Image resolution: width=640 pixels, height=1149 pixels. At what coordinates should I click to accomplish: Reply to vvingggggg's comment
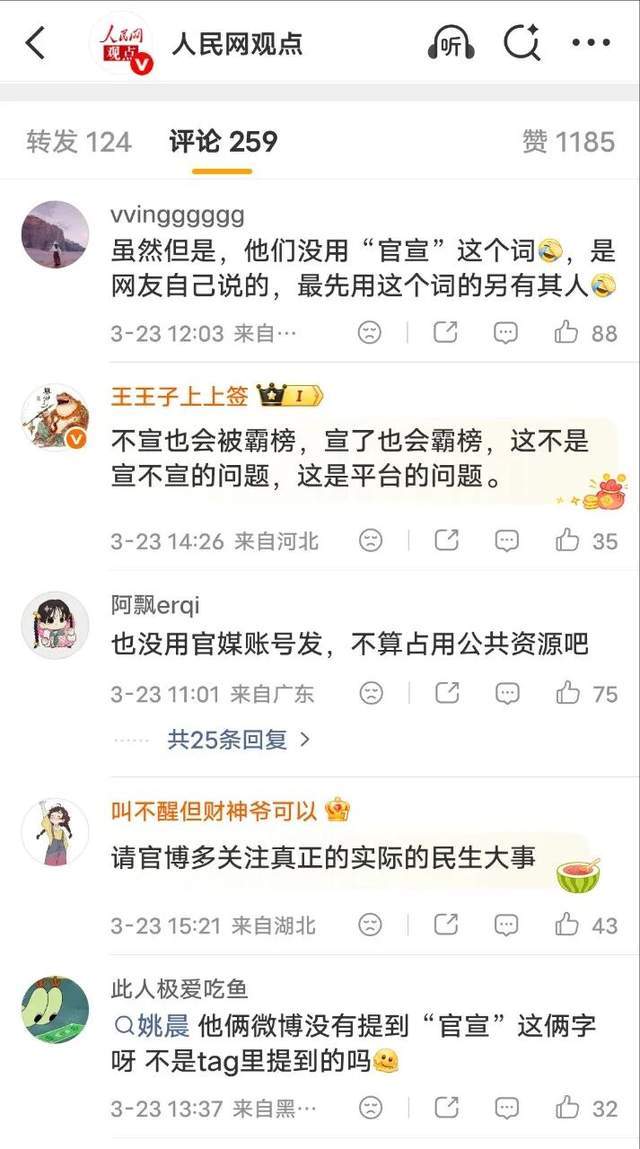pos(506,332)
